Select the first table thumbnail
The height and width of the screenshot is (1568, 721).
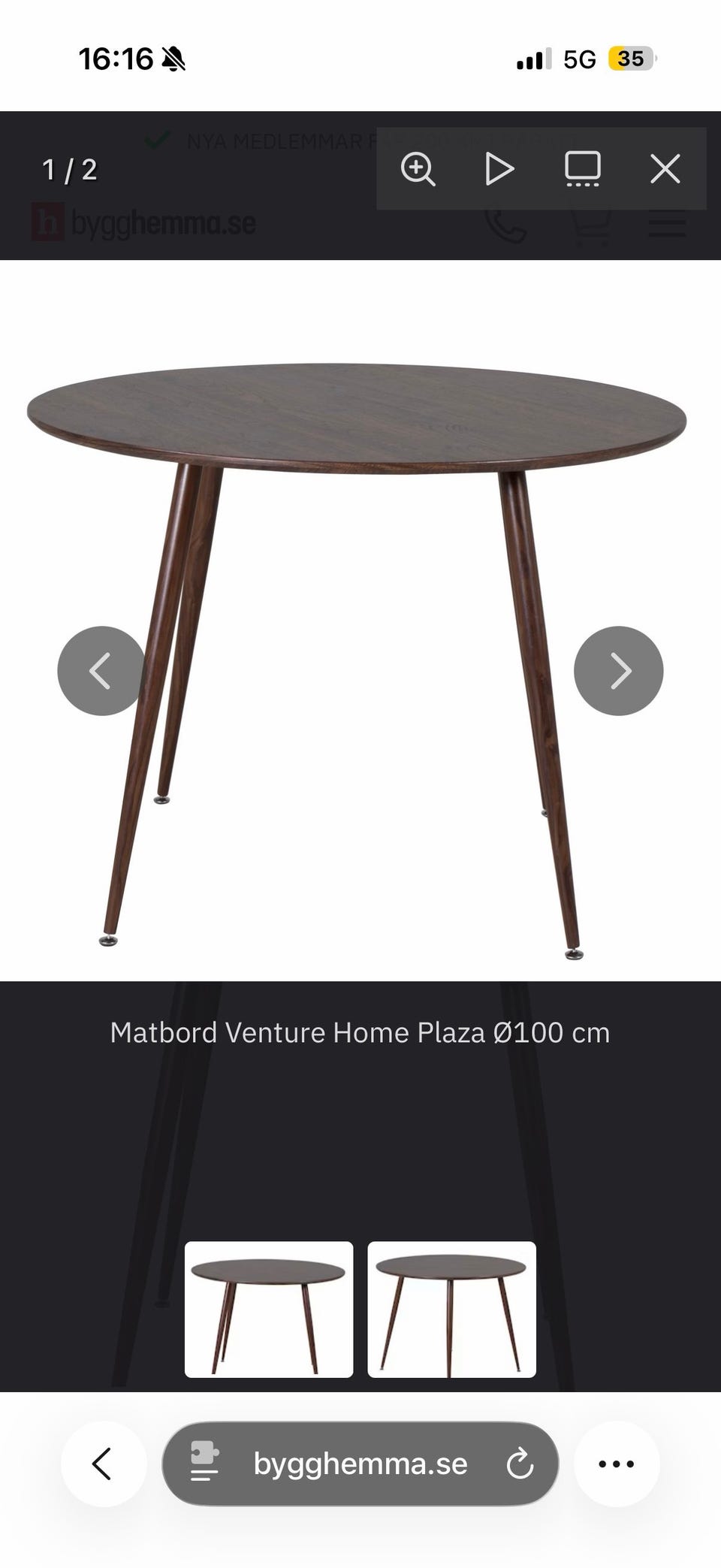[269, 1309]
